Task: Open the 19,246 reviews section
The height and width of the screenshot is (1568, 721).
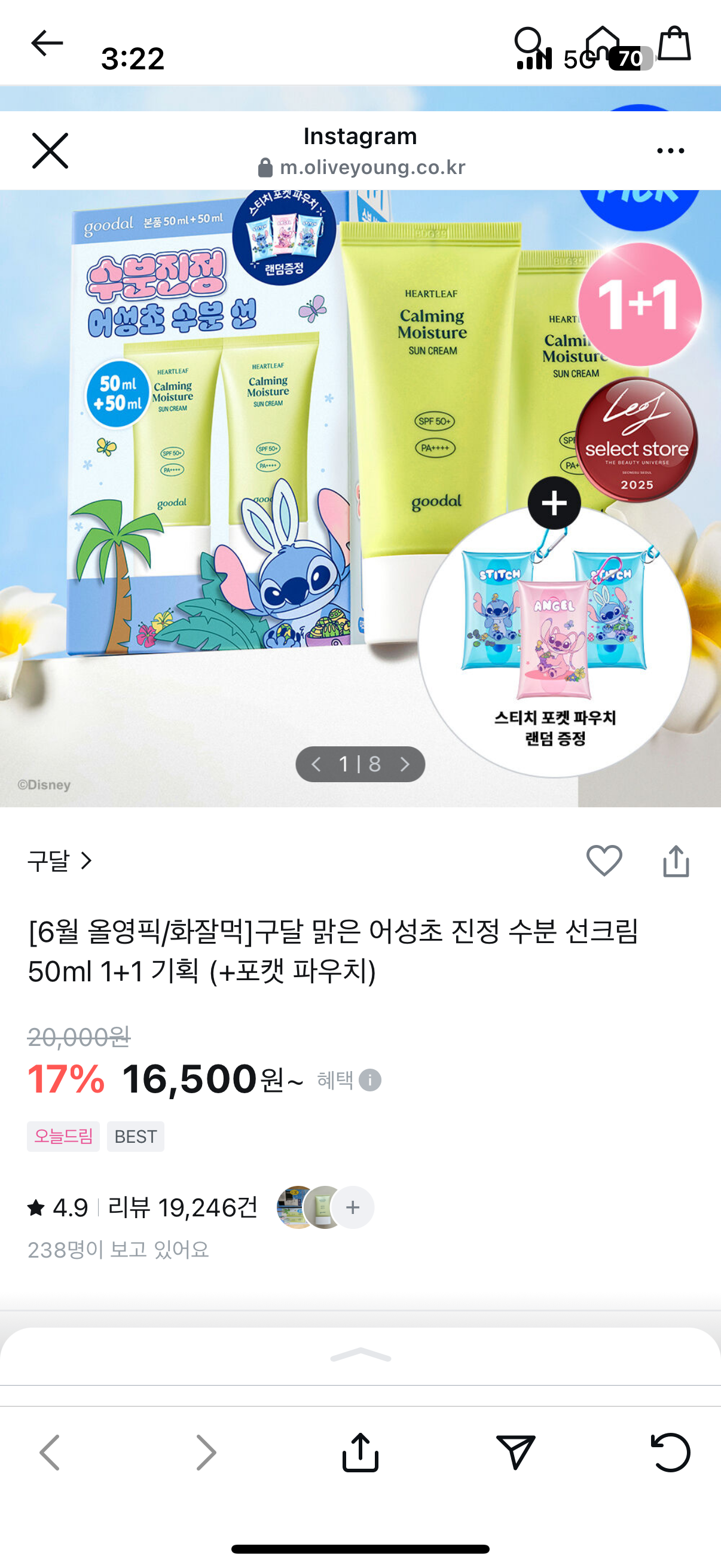Action: [x=182, y=1207]
